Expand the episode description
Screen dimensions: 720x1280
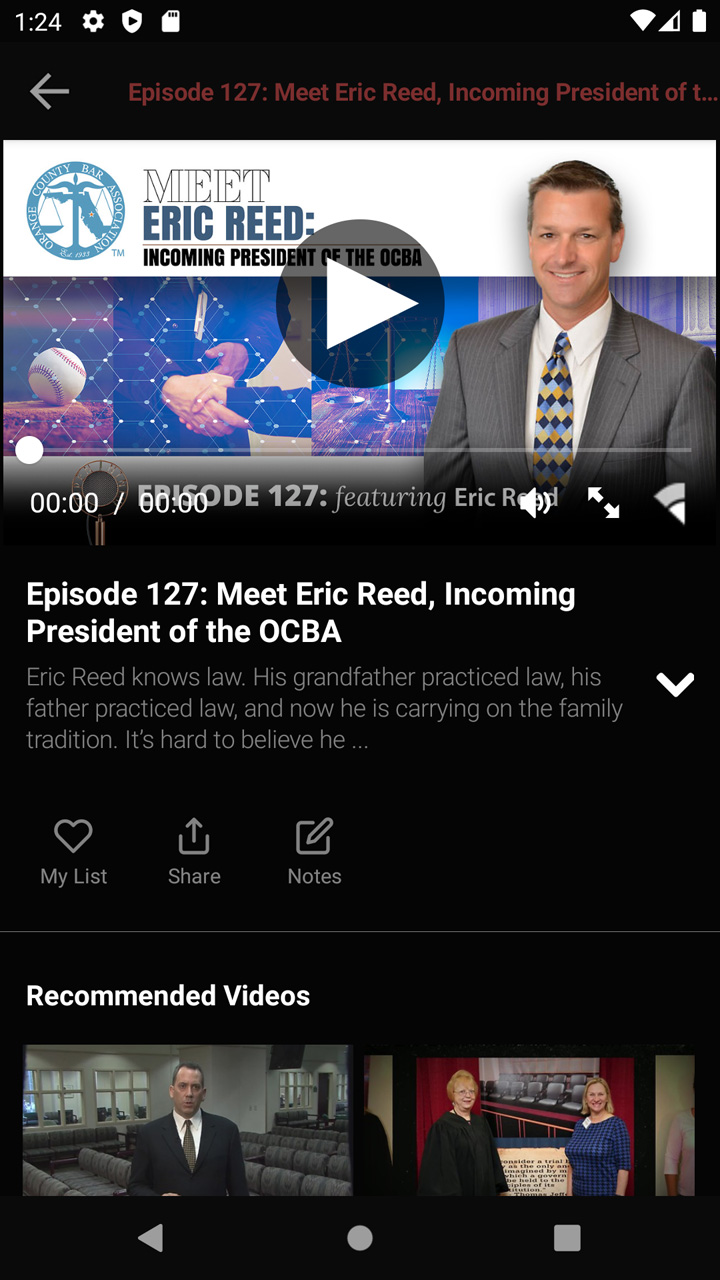click(675, 684)
